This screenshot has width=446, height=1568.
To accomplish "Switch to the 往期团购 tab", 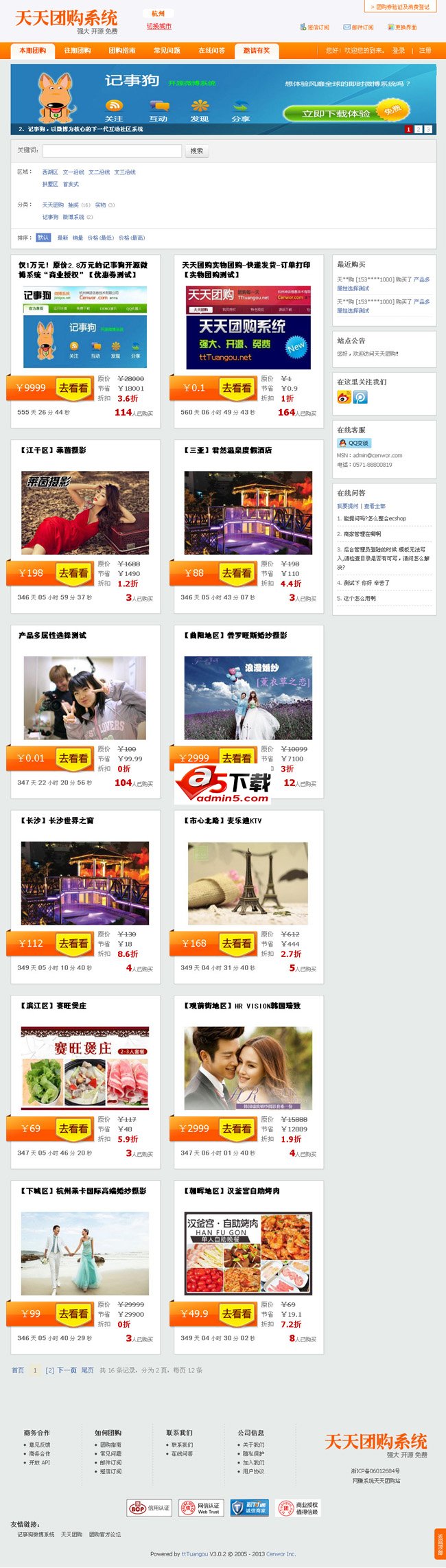I will [x=78, y=50].
